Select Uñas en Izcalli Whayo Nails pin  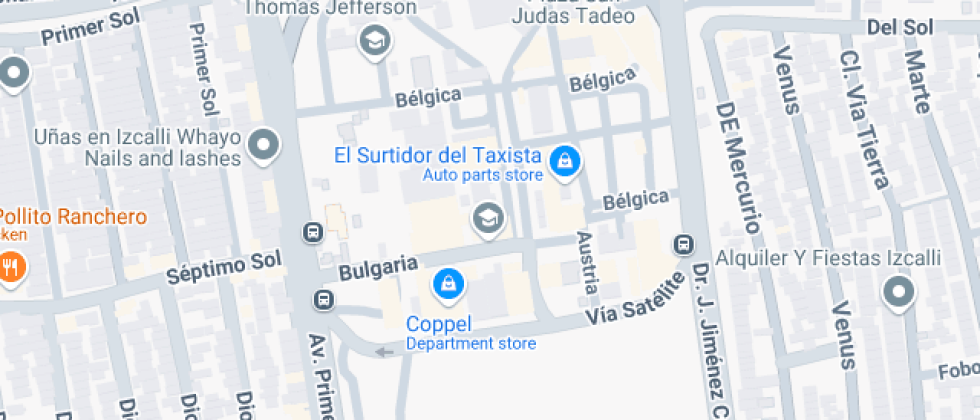[264, 147]
